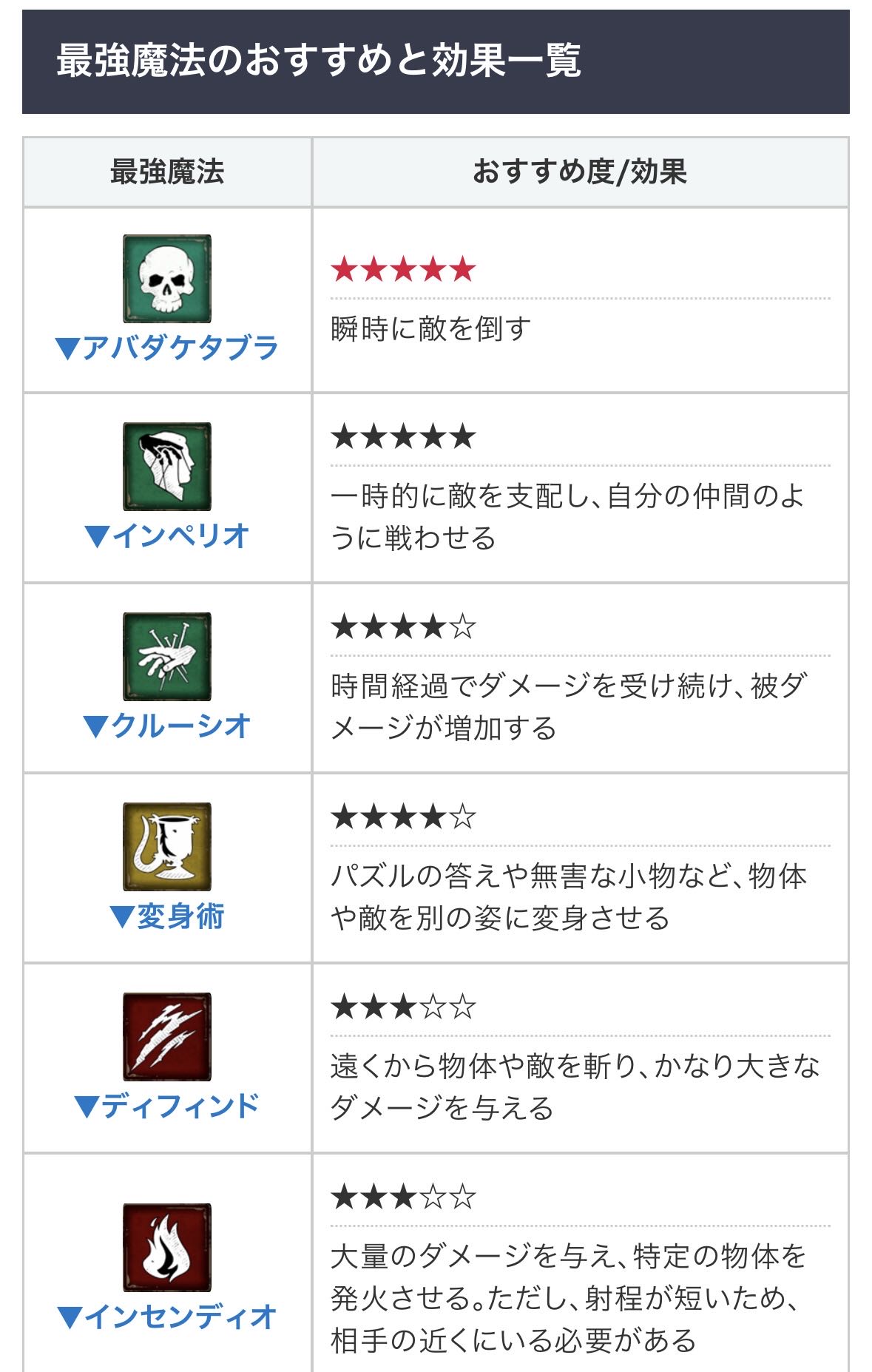The height and width of the screenshot is (1372, 872).
Task: Open the インペリオ anchor link
Action: pos(167,535)
